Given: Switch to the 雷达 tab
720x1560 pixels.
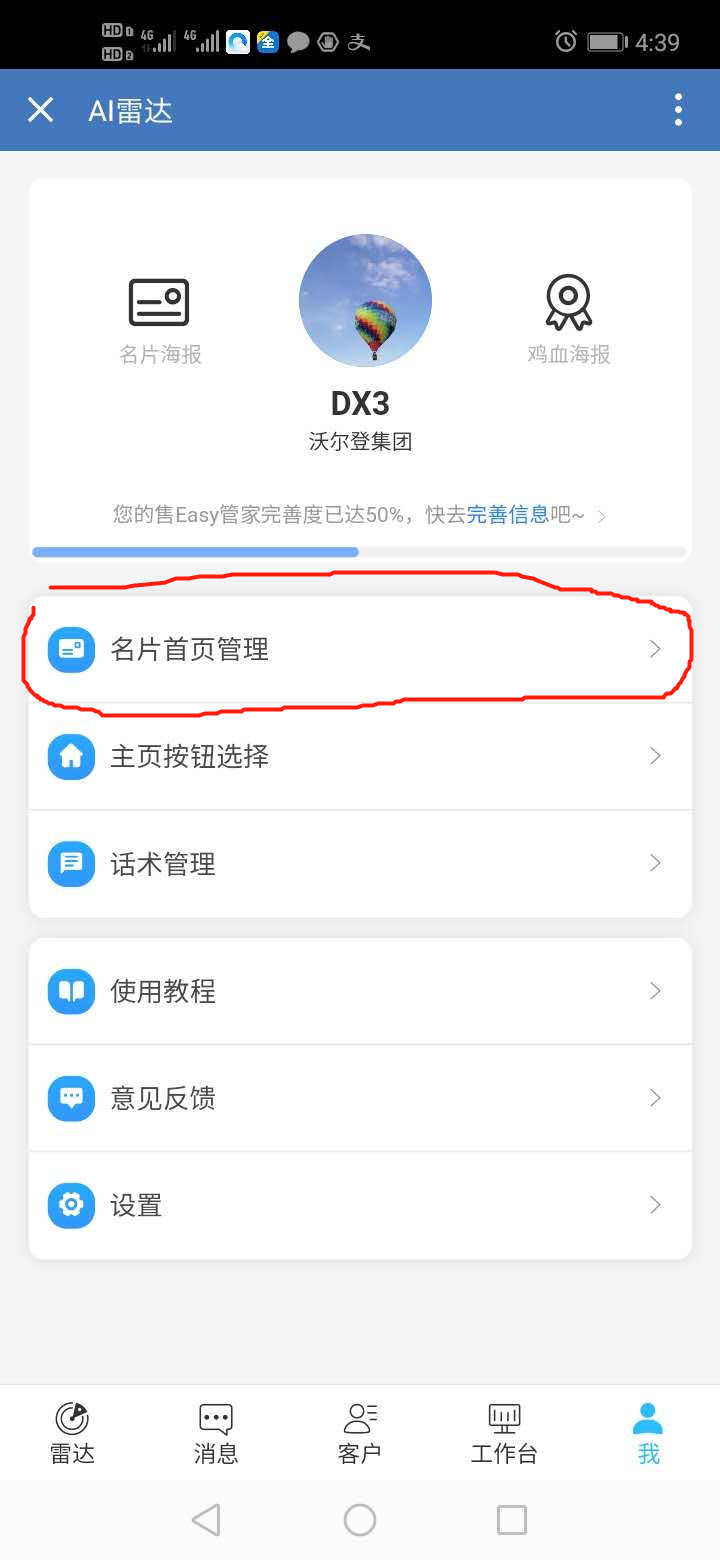Looking at the screenshot, I should pos(72,1432).
